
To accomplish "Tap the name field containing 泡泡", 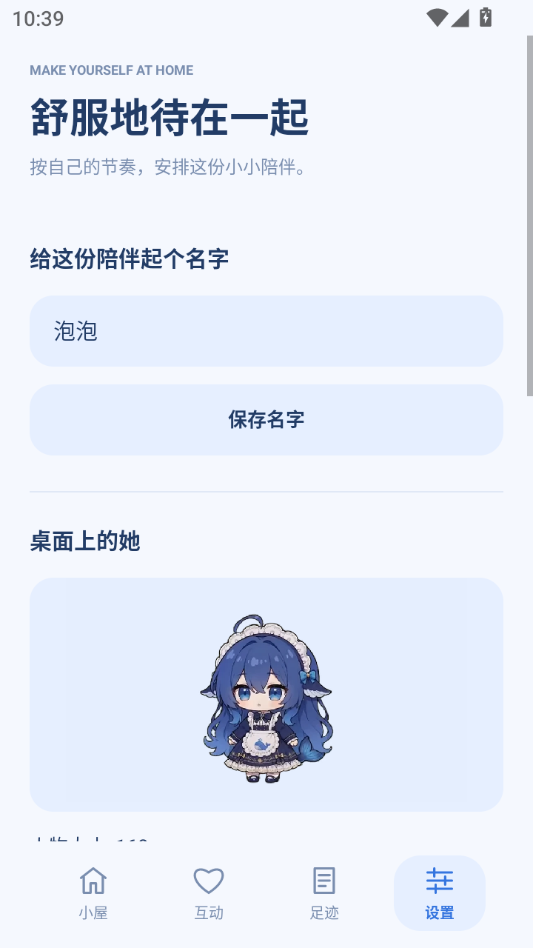I will (x=266, y=331).
